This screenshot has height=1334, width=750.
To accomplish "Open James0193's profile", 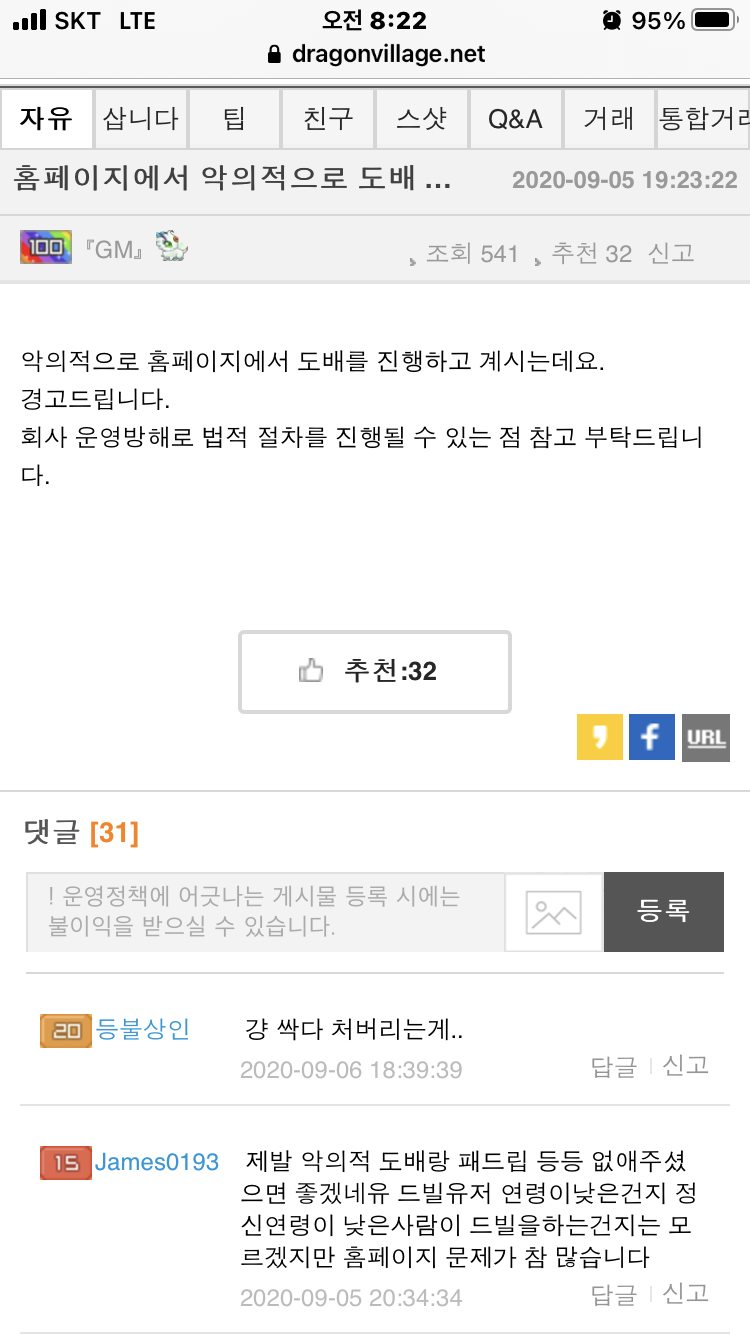I will coord(156,1163).
